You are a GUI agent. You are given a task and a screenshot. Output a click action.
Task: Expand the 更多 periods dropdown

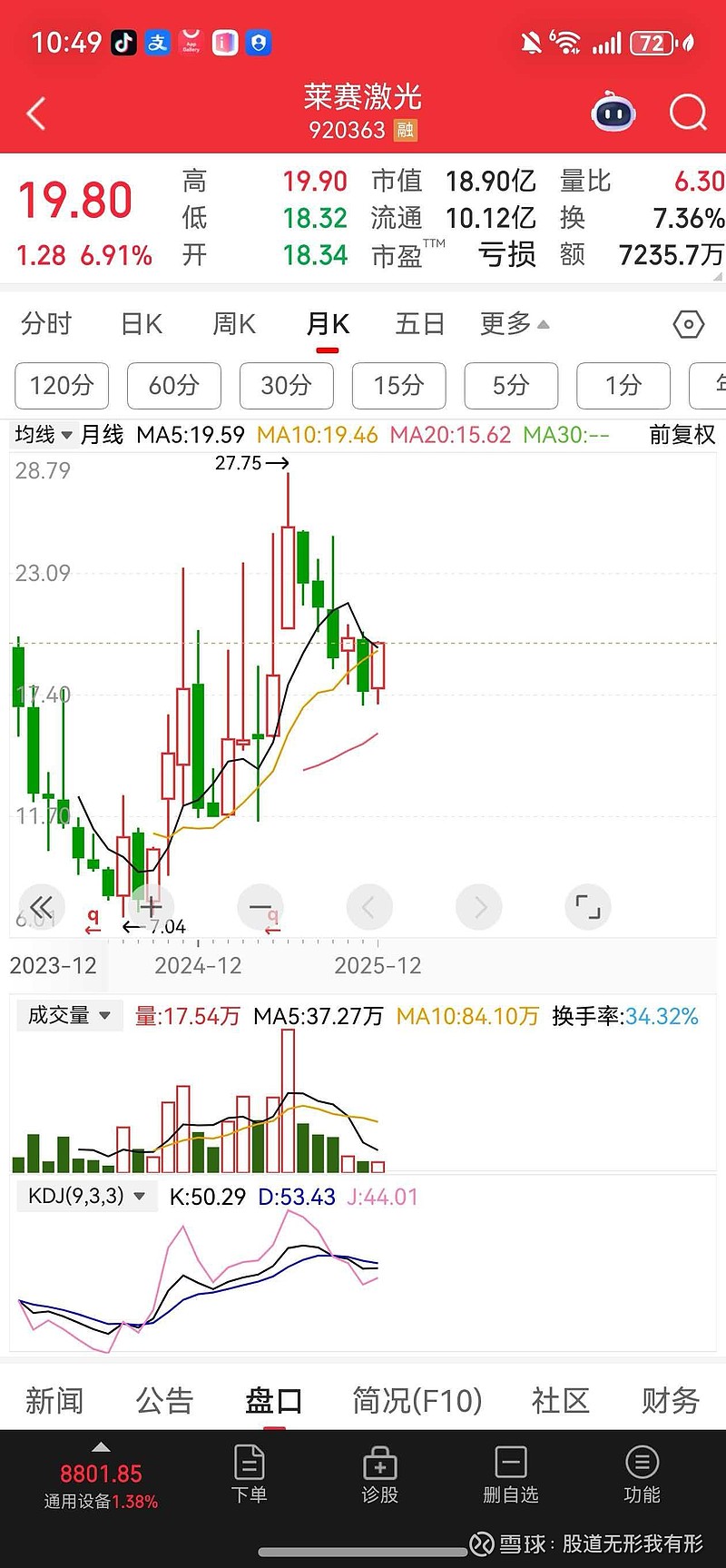point(513,323)
